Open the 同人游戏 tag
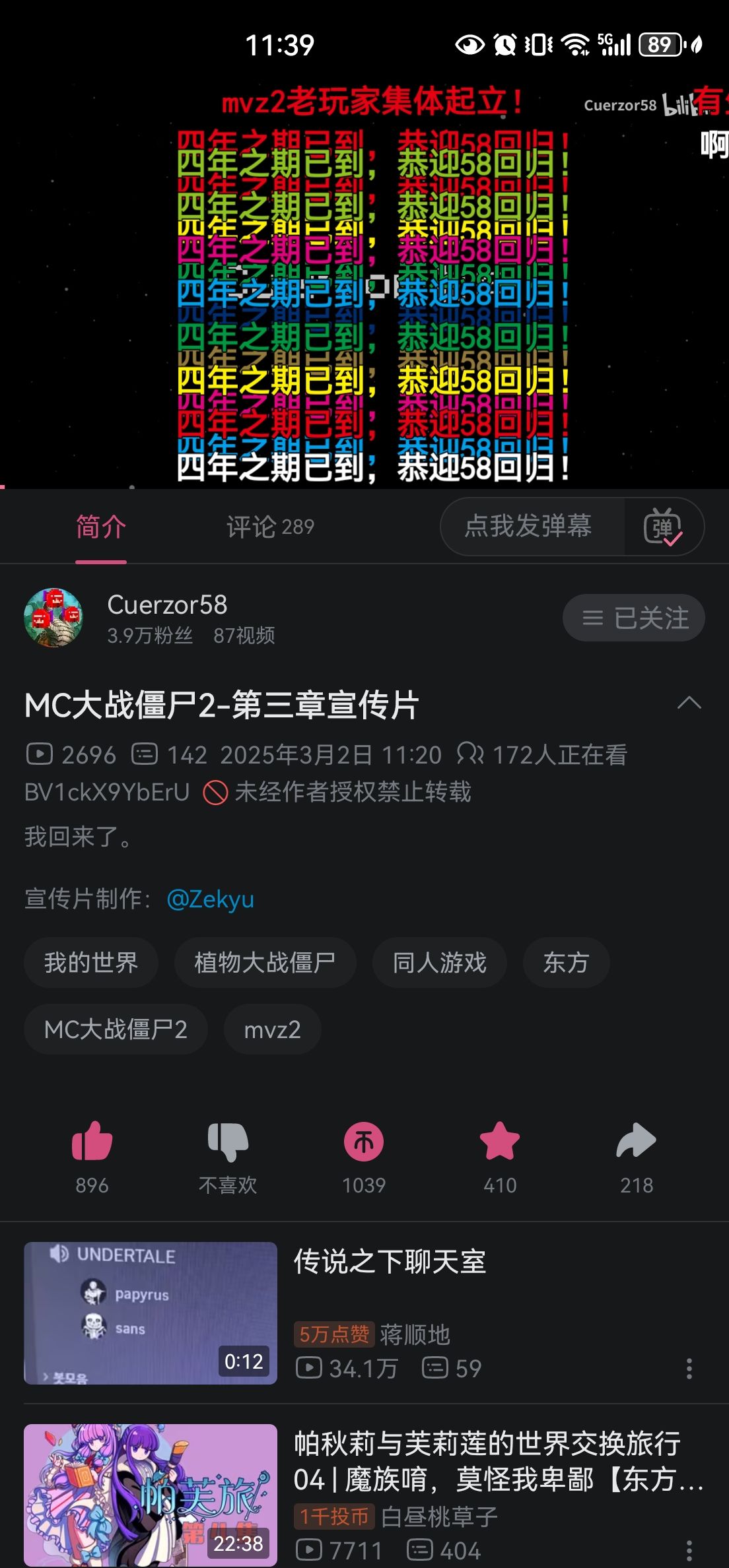 439,962
